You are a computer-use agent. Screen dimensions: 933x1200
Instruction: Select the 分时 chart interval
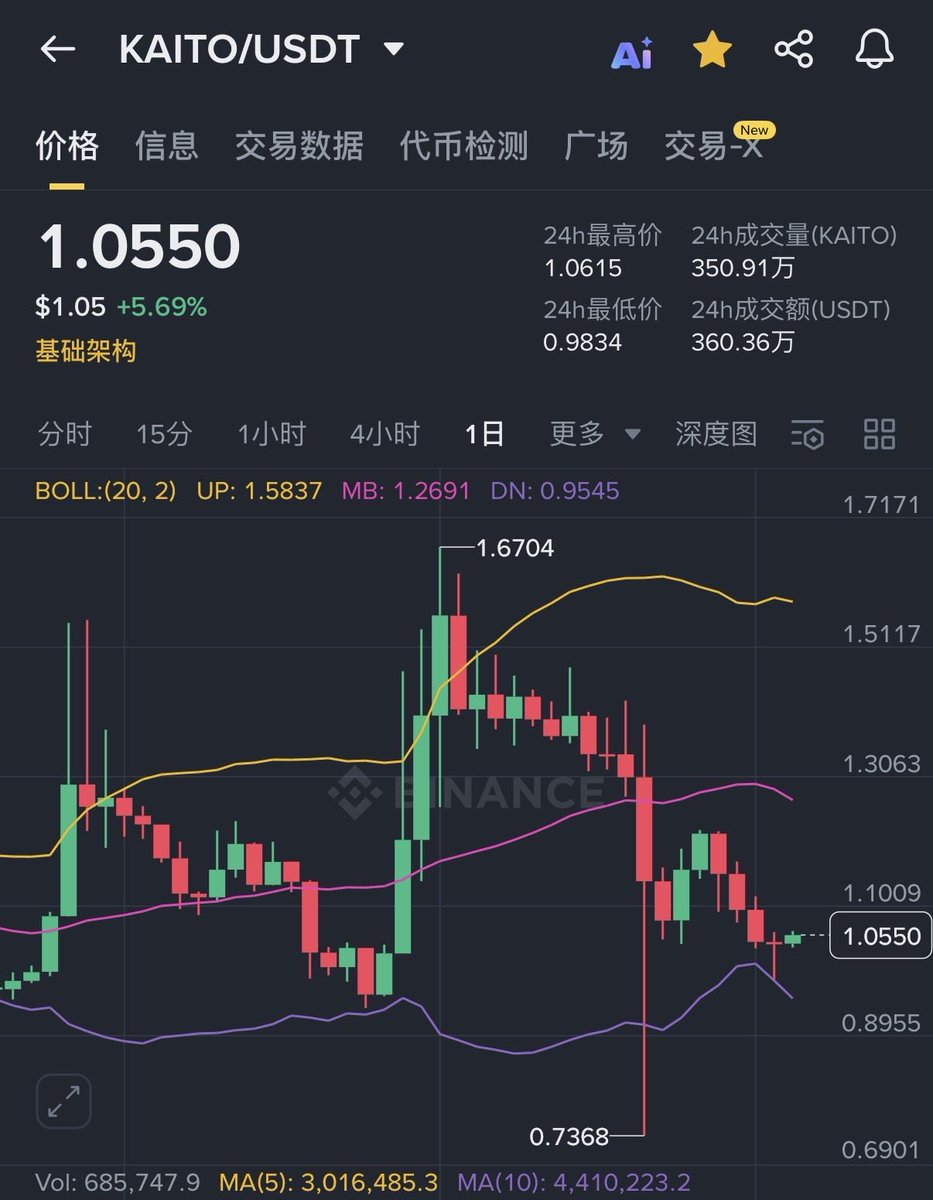pyautogui.click(x=65, y=434)
